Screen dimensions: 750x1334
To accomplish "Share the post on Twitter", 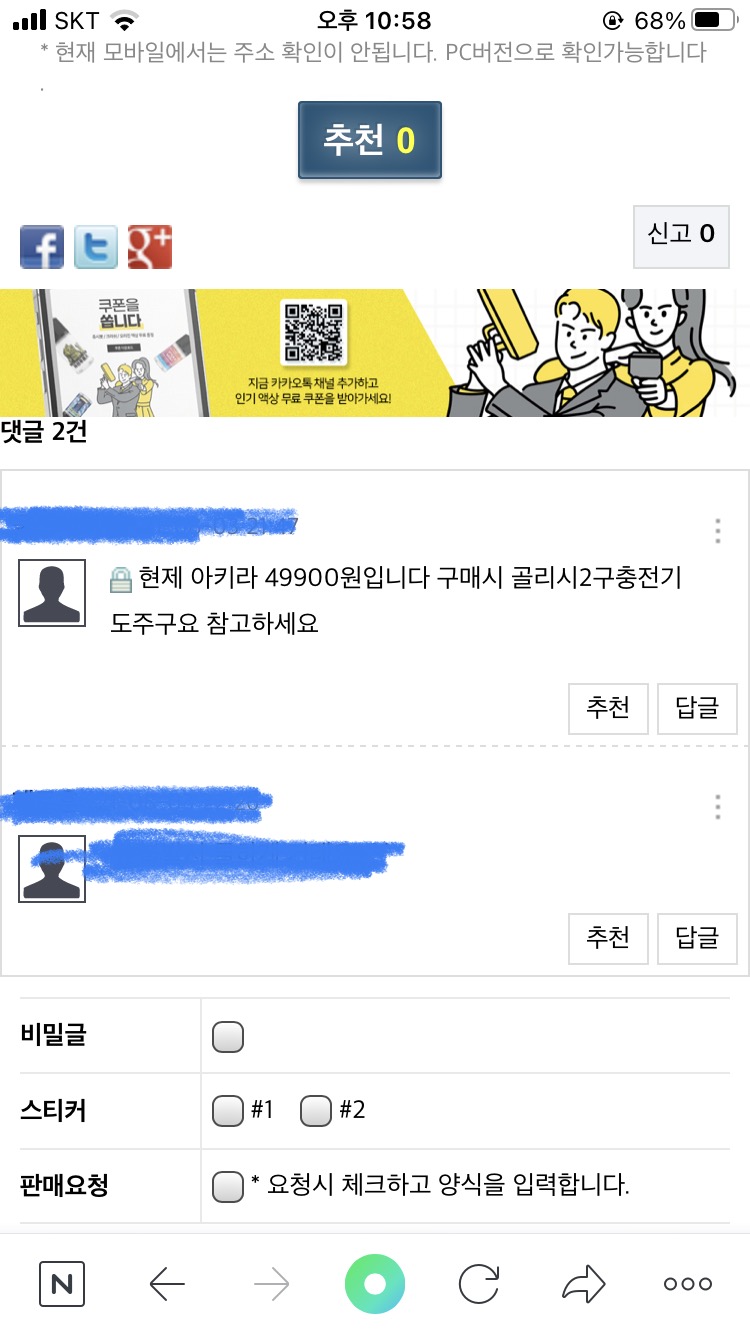I will (x=96, y=247).
